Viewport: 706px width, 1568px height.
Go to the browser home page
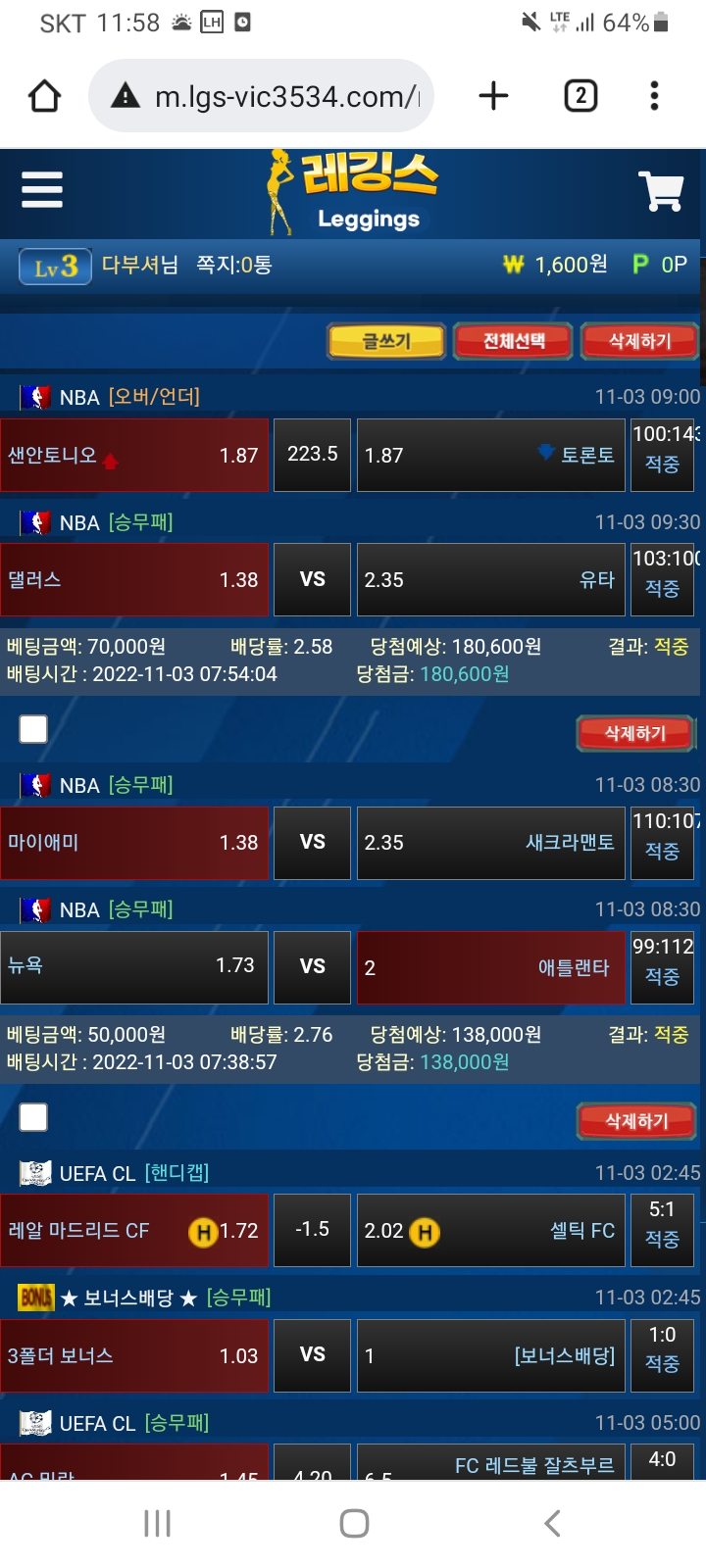pos(44,96)
